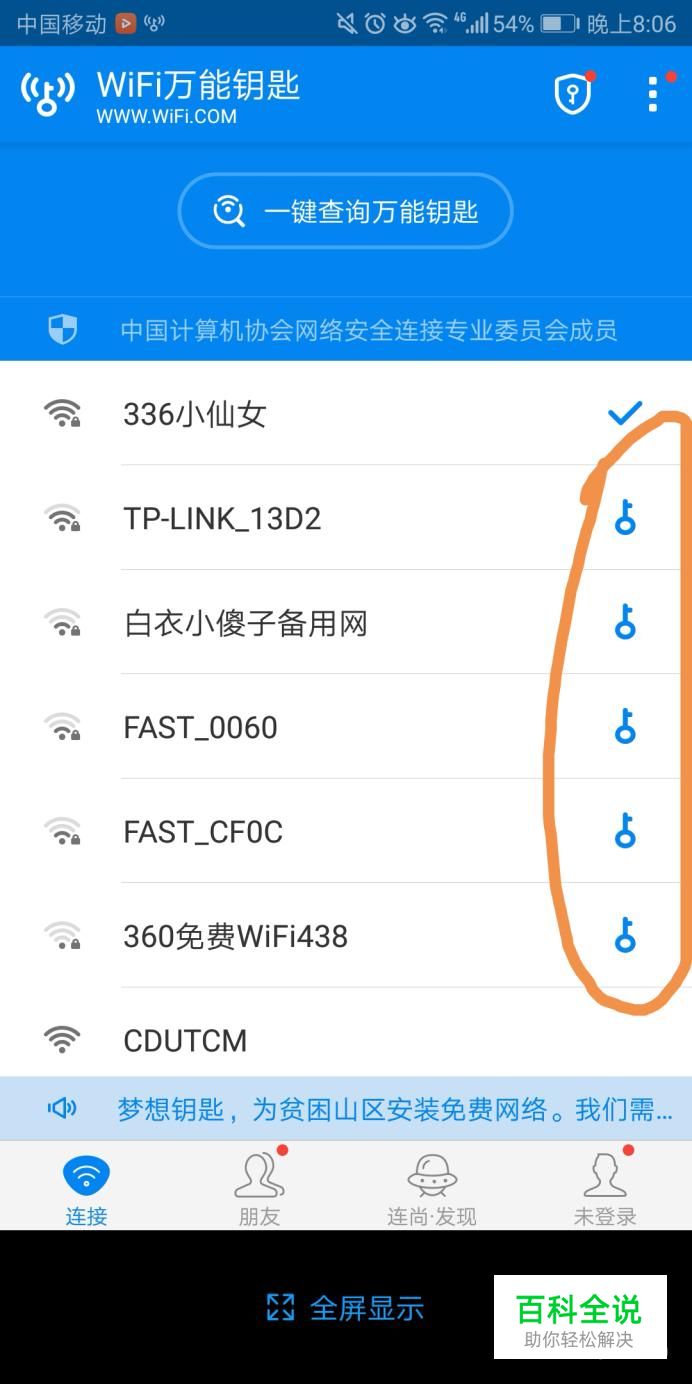
Task: Select the 360免费WiFi438 network
Action: [346, 936]
